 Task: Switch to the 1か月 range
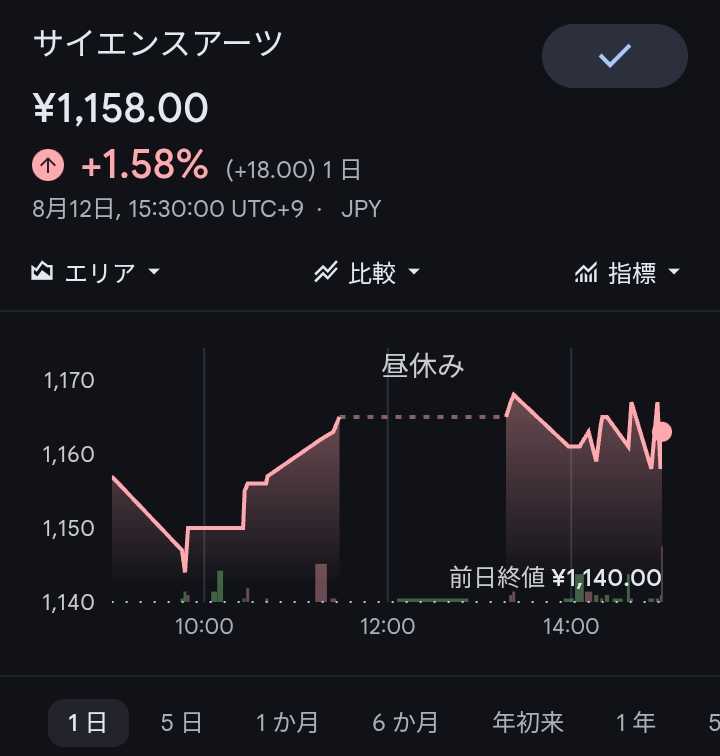click(x=287, y=723)
